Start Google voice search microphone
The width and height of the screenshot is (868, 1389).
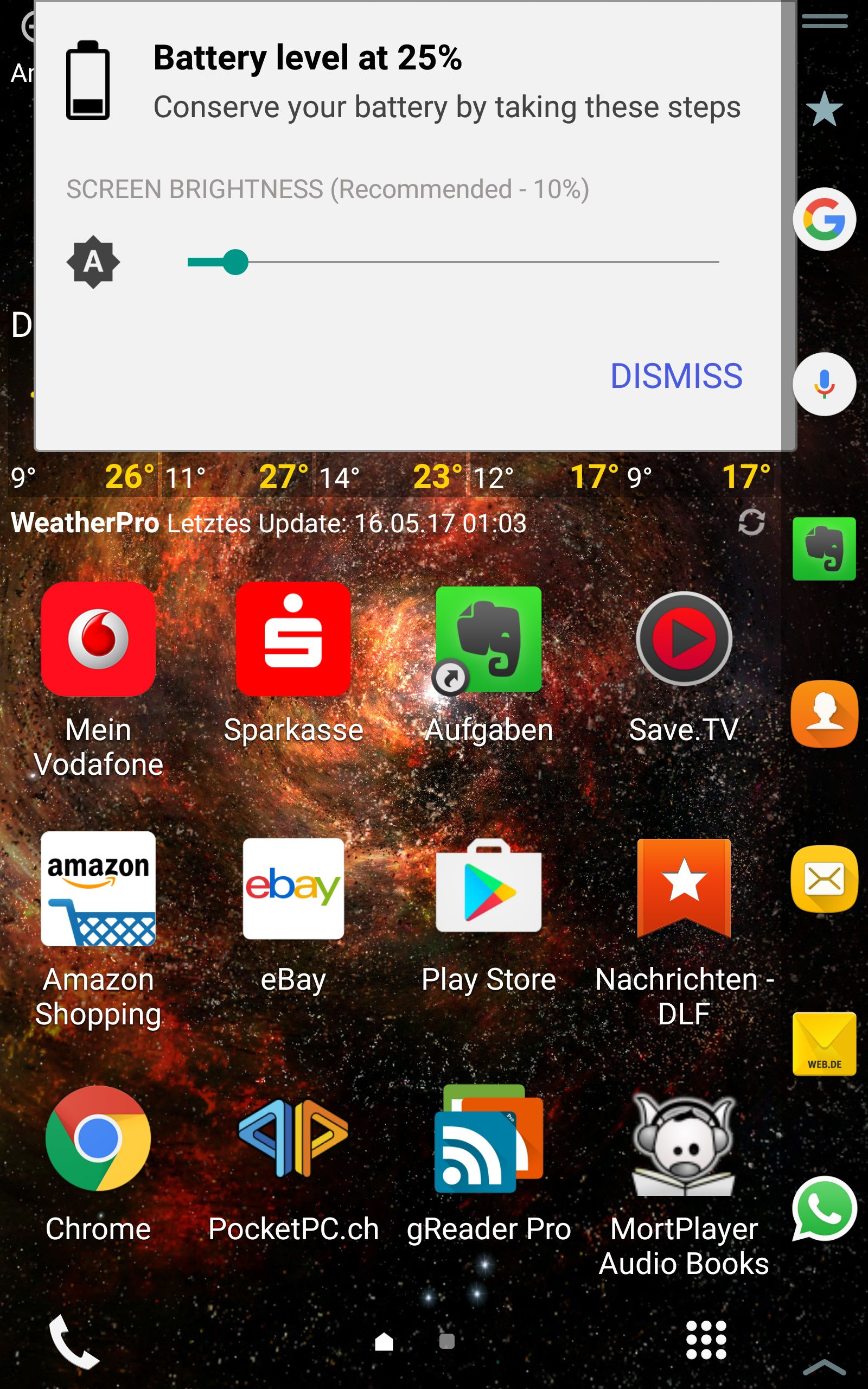pos(824,384)
